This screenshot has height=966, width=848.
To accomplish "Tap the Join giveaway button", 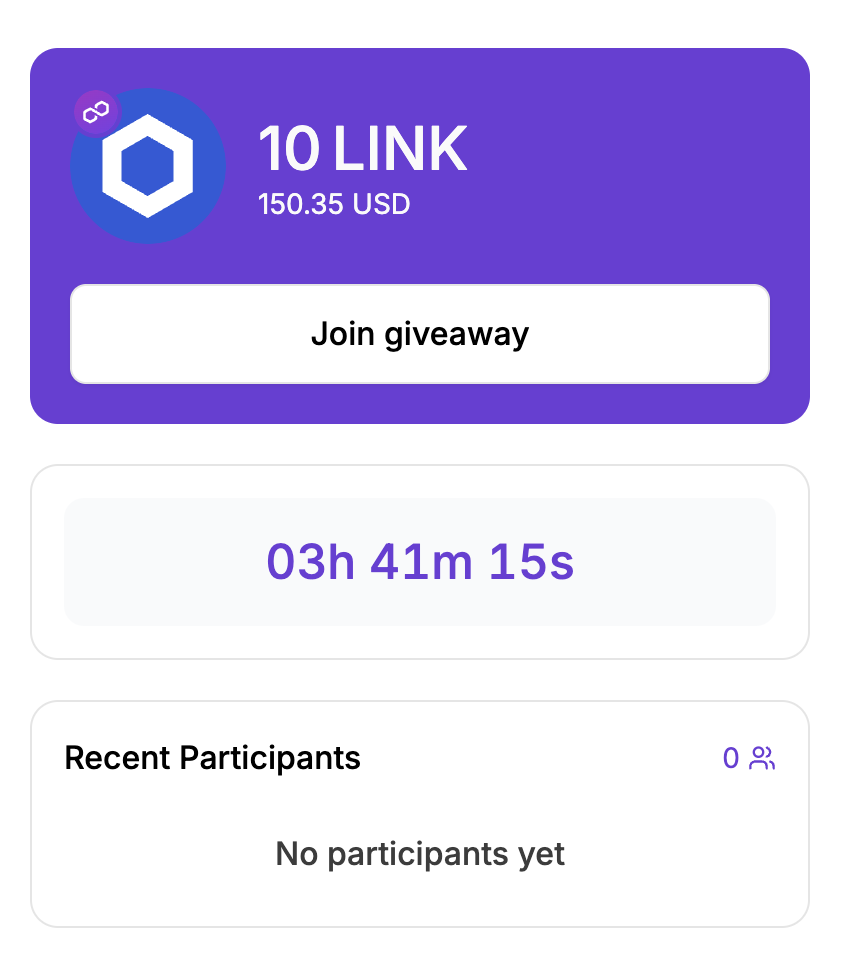I will (420, 334).
